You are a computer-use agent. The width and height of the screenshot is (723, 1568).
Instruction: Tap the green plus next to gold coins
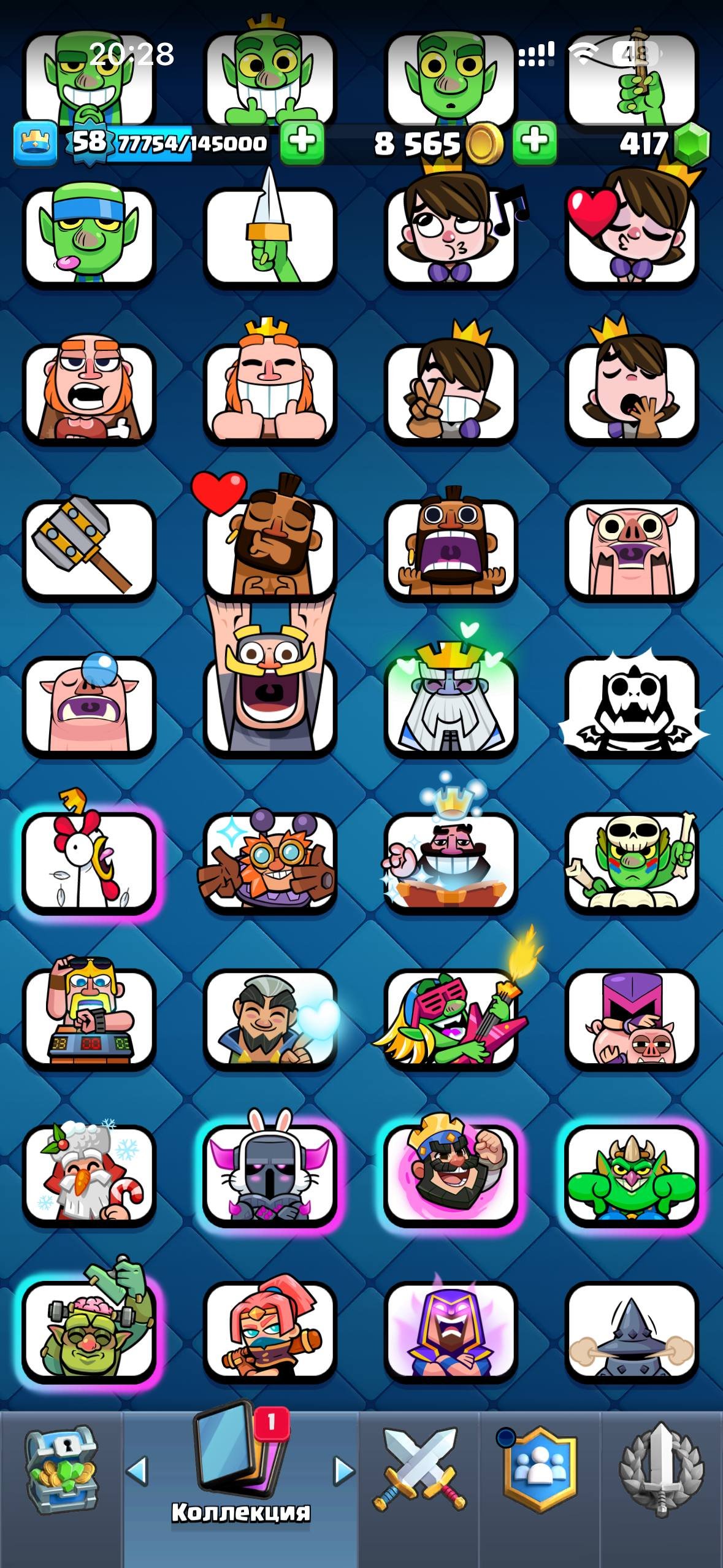point(535,142)
